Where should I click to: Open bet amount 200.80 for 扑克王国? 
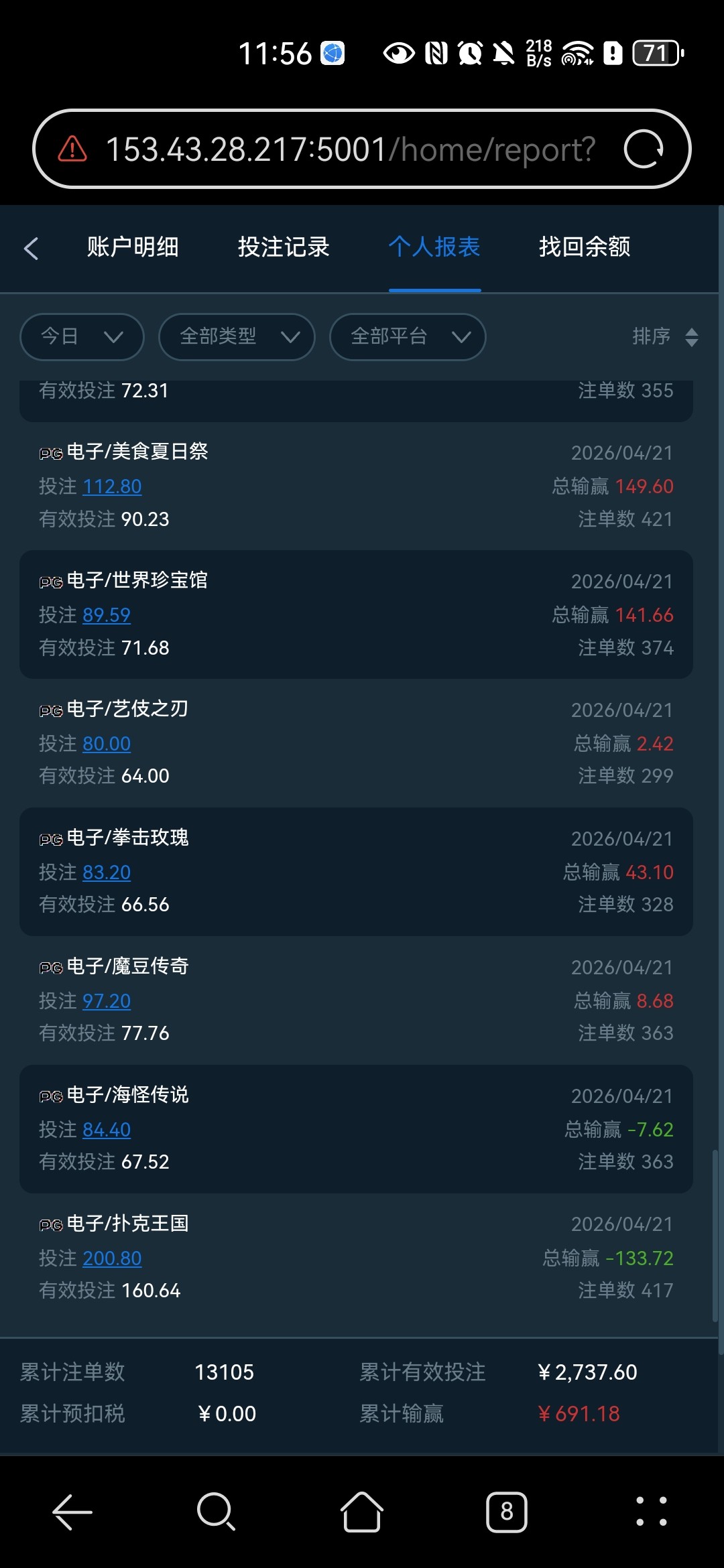tap(112, 1258)
